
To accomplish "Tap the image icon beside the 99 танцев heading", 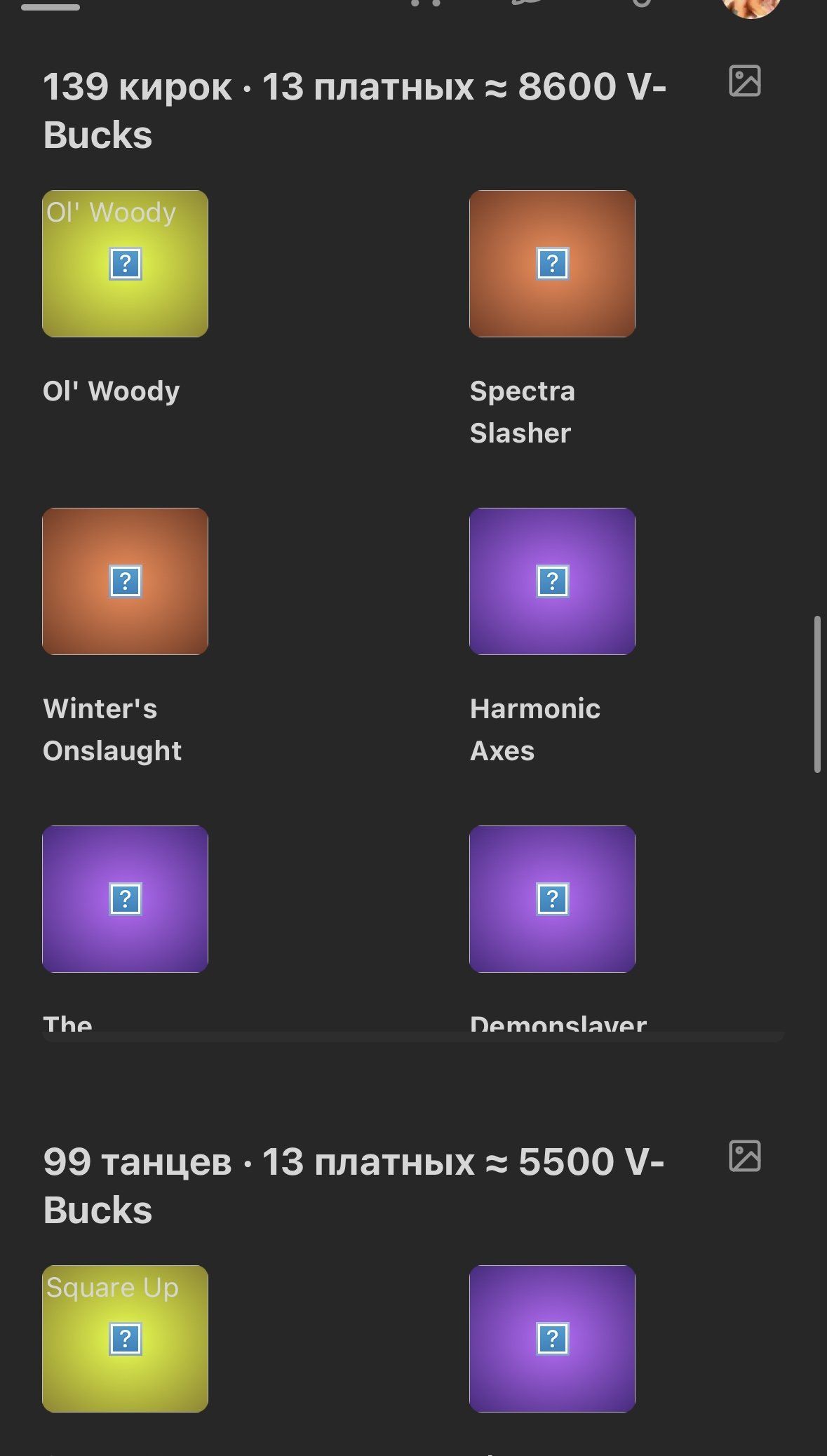I will pyautogui.click(x=744, y=1156).
